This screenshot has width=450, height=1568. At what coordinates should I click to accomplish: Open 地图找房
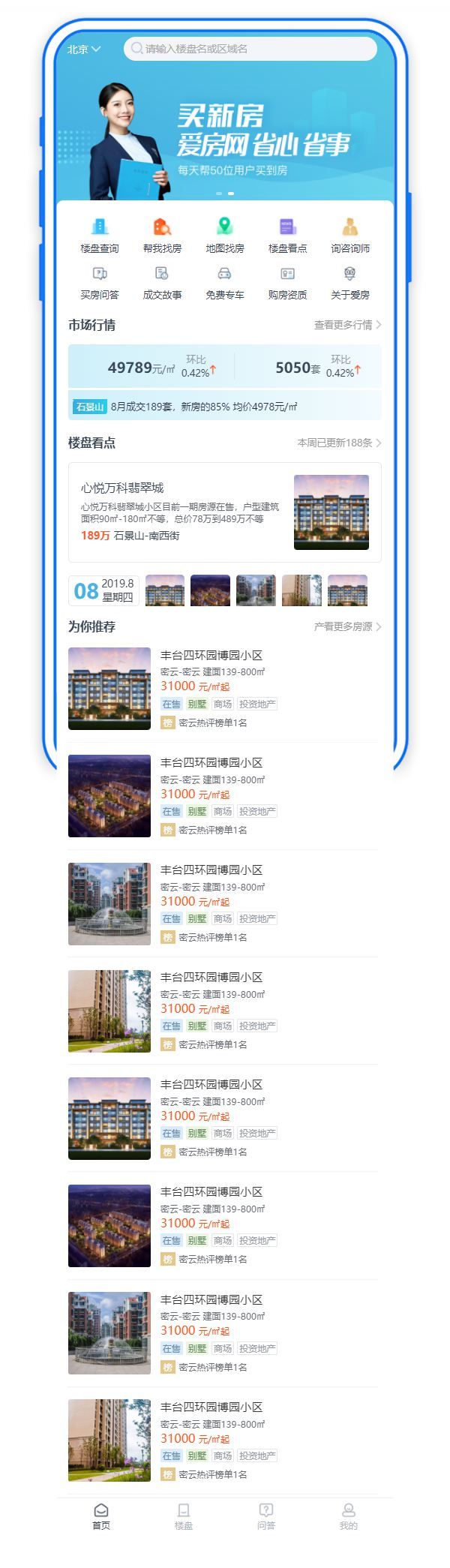[x=225, y=235]
